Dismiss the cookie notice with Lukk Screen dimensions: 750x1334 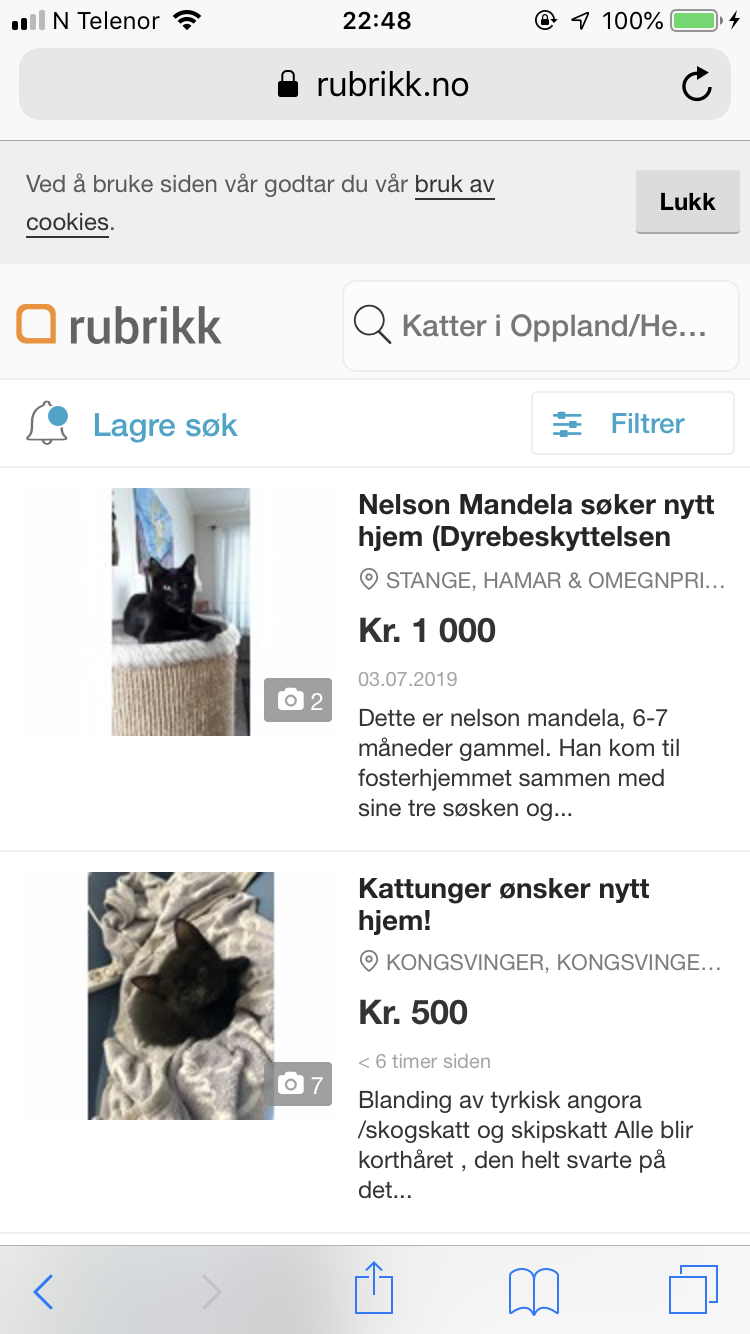(x=687, y=202)
